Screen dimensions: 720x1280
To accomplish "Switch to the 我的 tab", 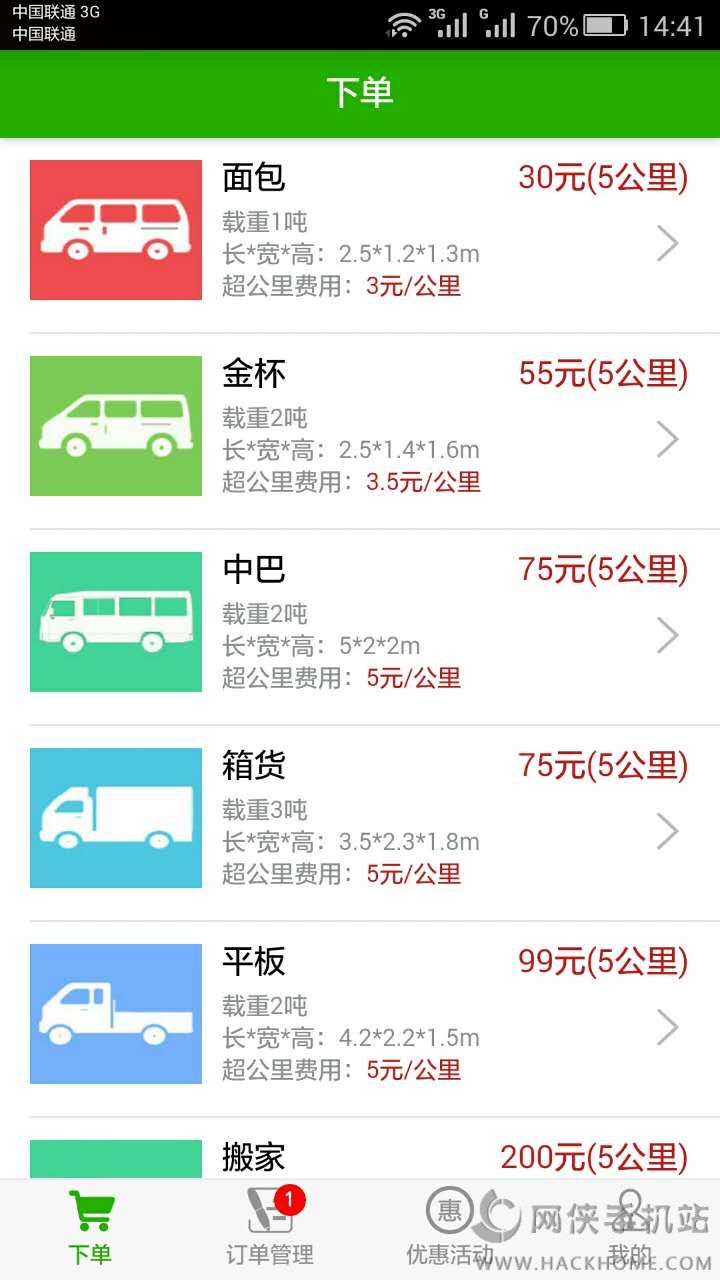I will (630, 1228).
